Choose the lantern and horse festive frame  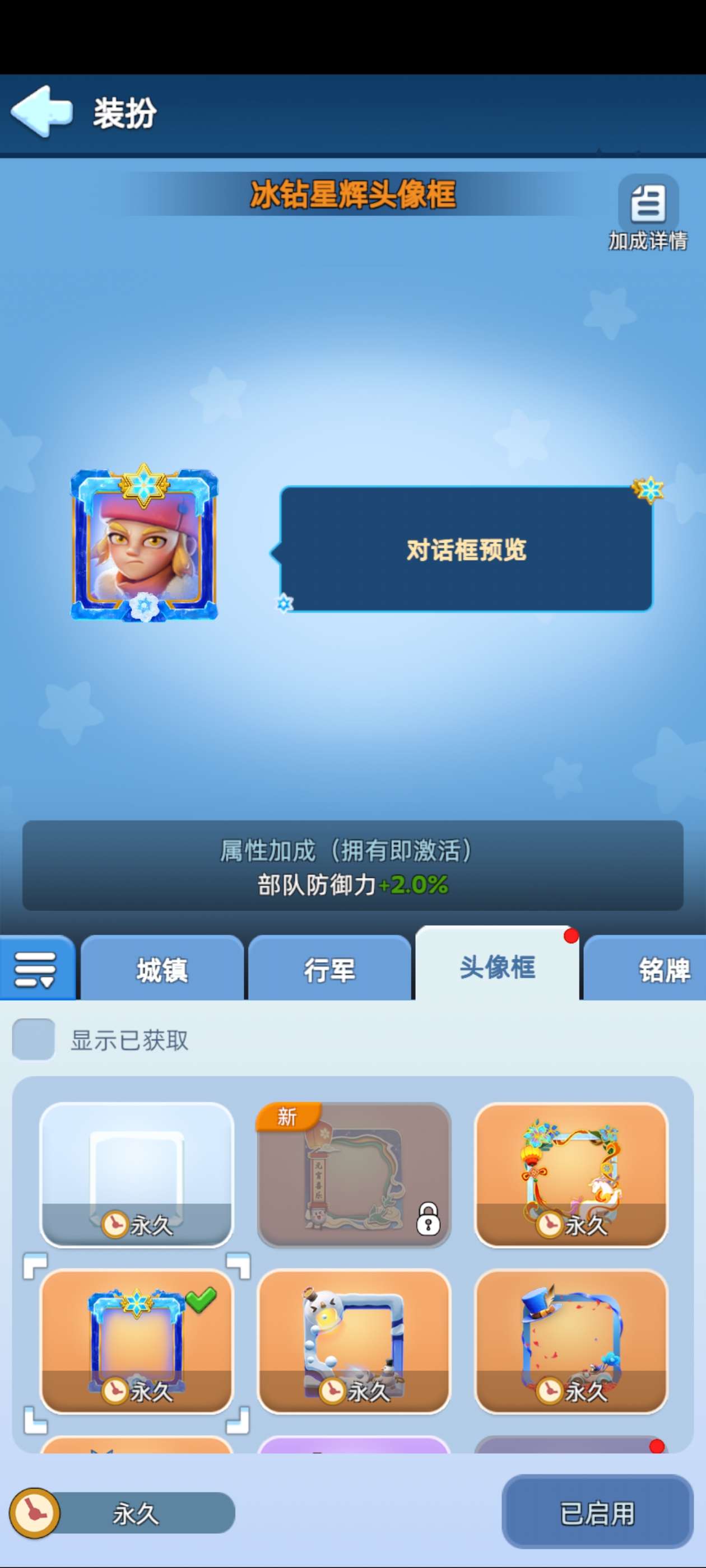coord(572,1174)
